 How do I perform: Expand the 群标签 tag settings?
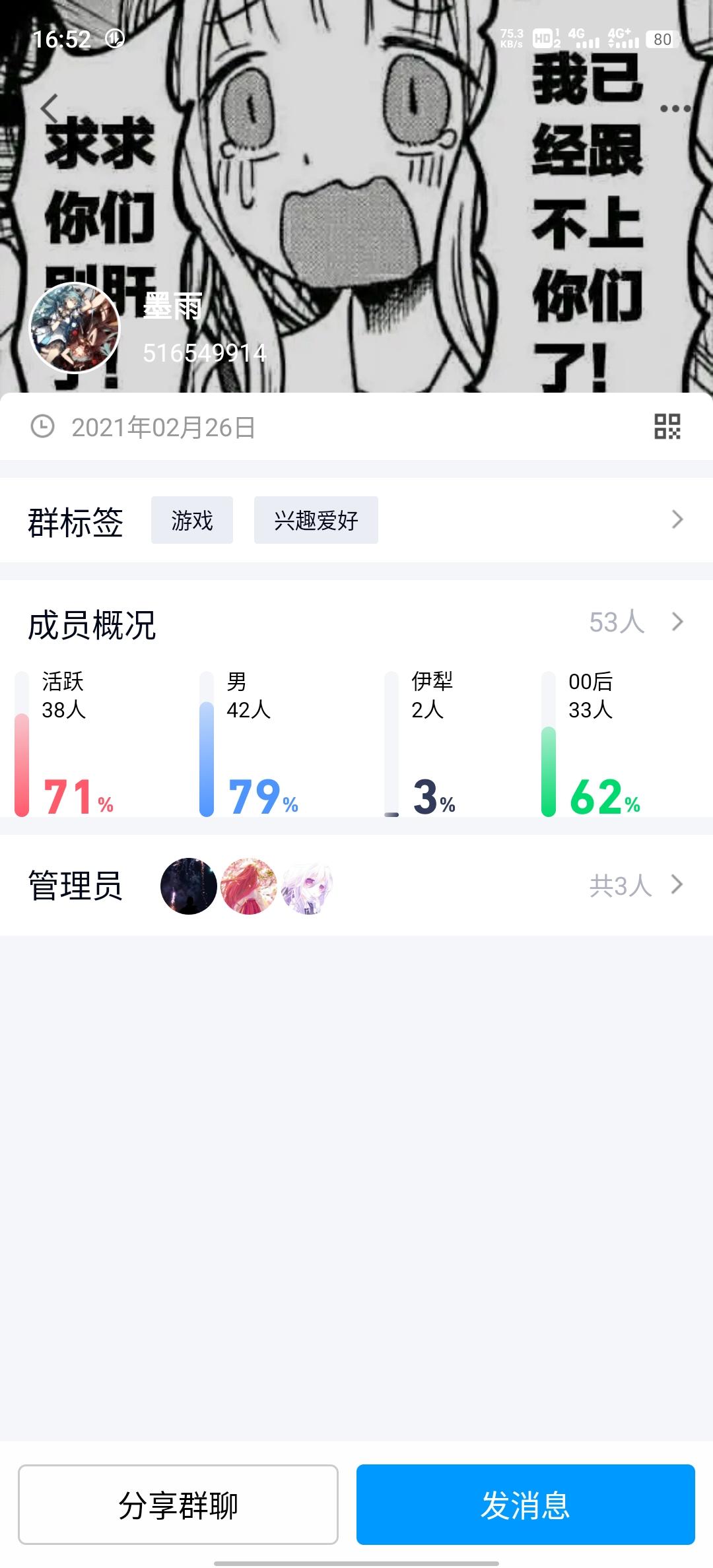(x=676, y=521)
